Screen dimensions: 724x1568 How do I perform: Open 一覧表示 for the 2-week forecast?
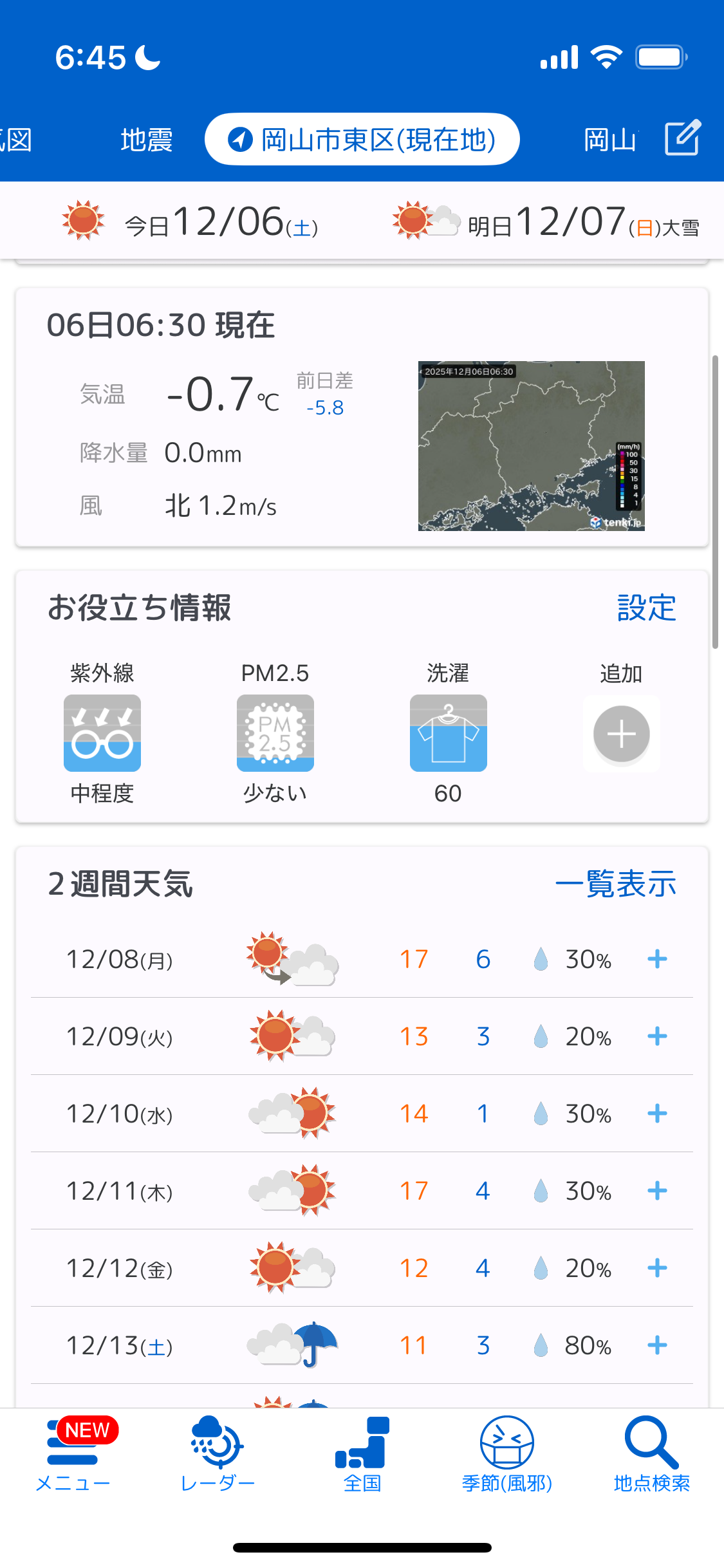pyautogui.click(x=615, y=884)
